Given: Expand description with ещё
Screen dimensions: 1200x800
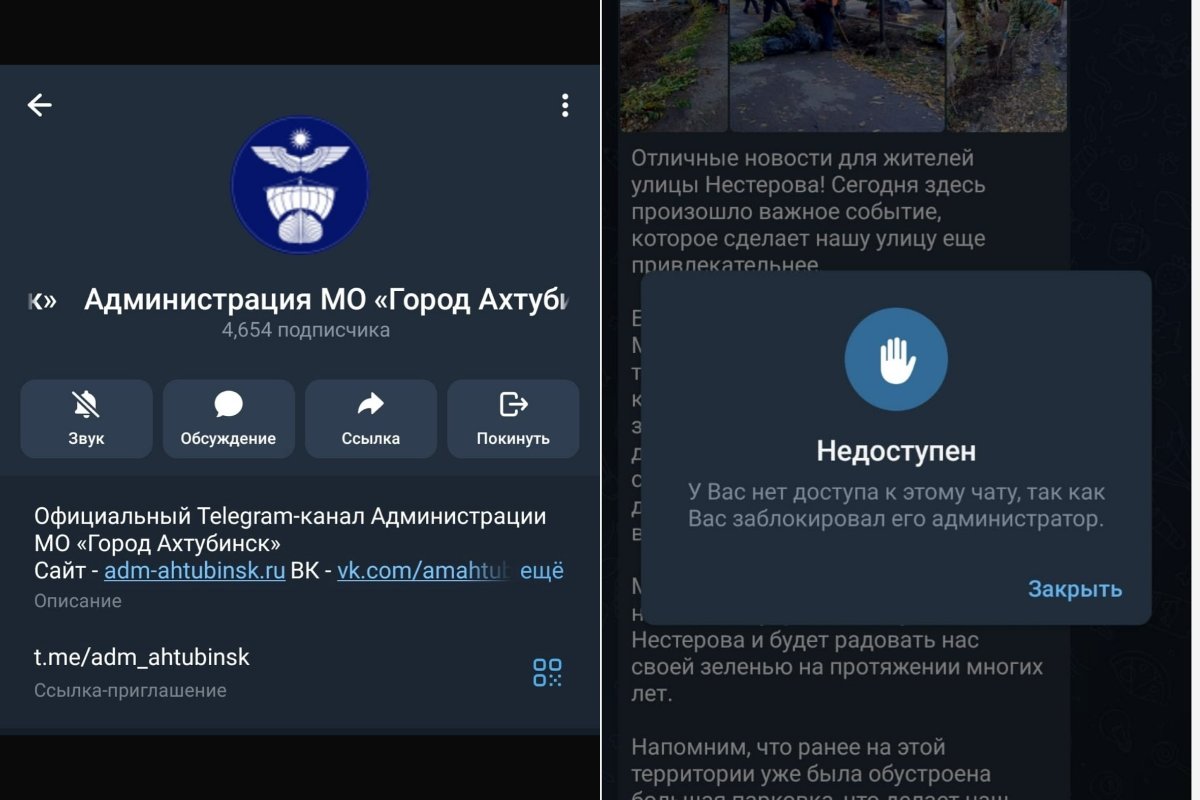Looking at the screenshot, I should coord(543,571).
